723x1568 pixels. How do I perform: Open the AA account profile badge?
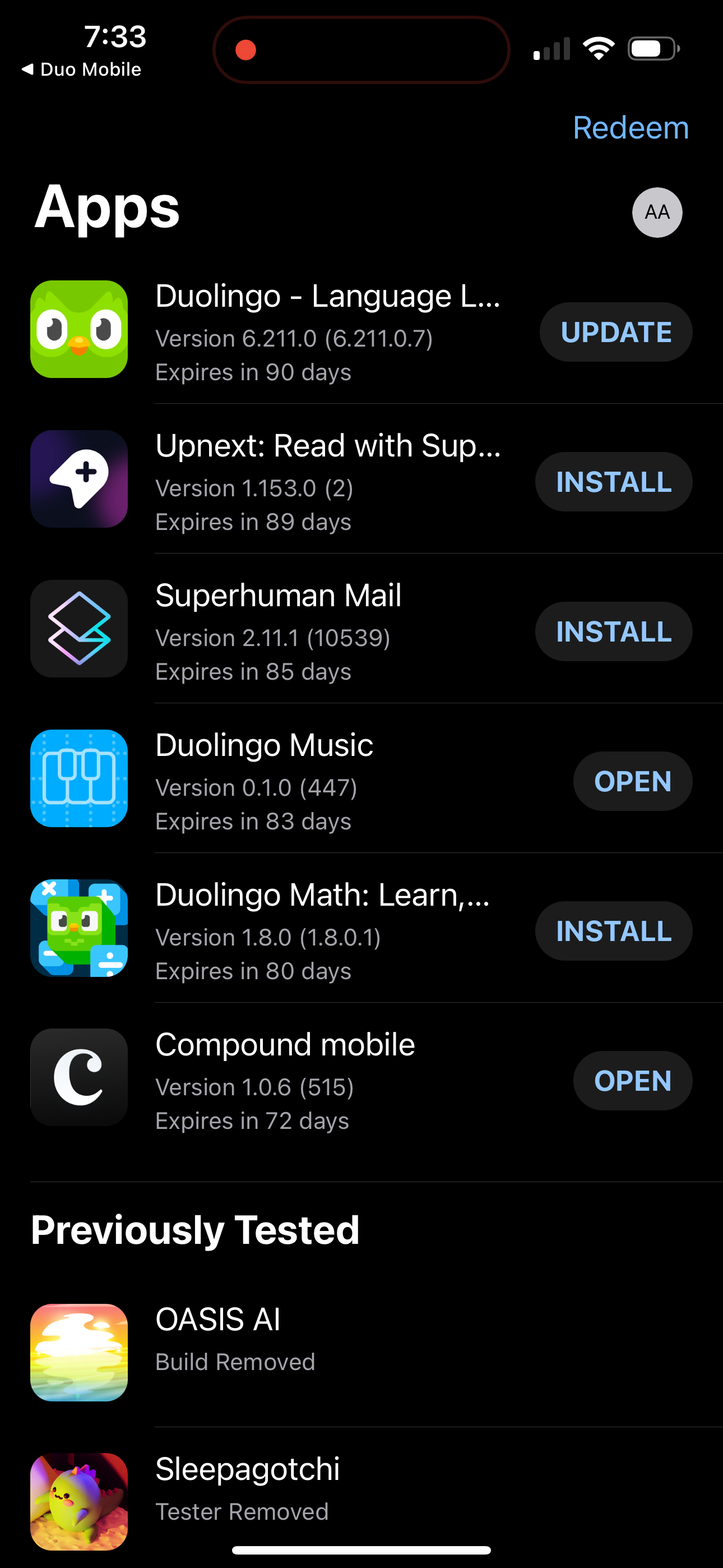pos(656,213)
